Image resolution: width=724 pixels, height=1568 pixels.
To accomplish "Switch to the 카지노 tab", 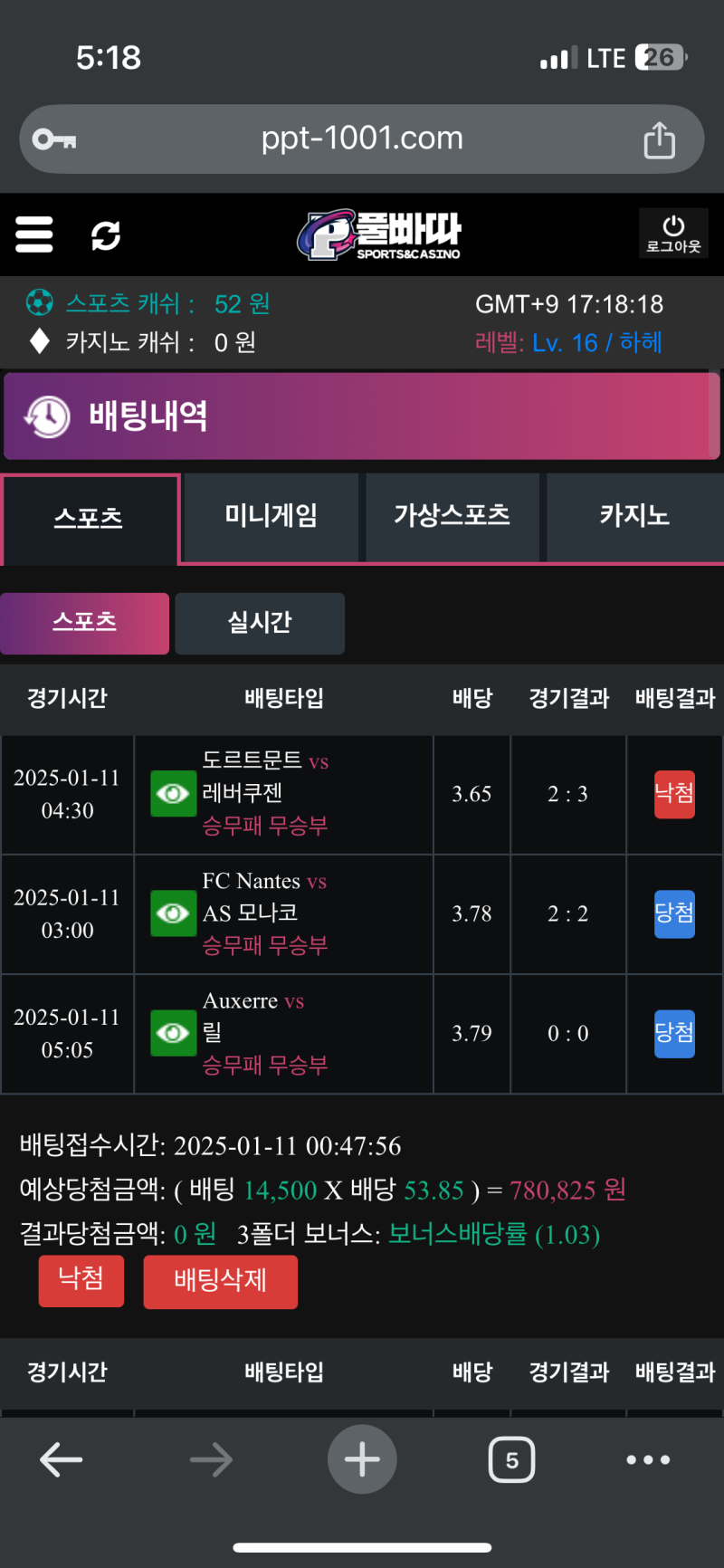I will (x=634, y=516).
